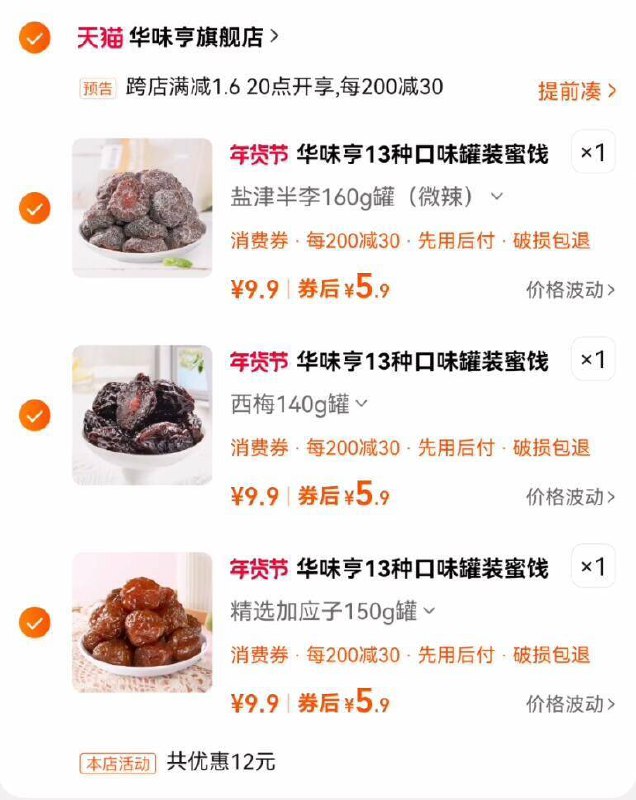Open 华味亨旗舰店 store page
This screenshot has width=636, height=800.
pos(196,38)
